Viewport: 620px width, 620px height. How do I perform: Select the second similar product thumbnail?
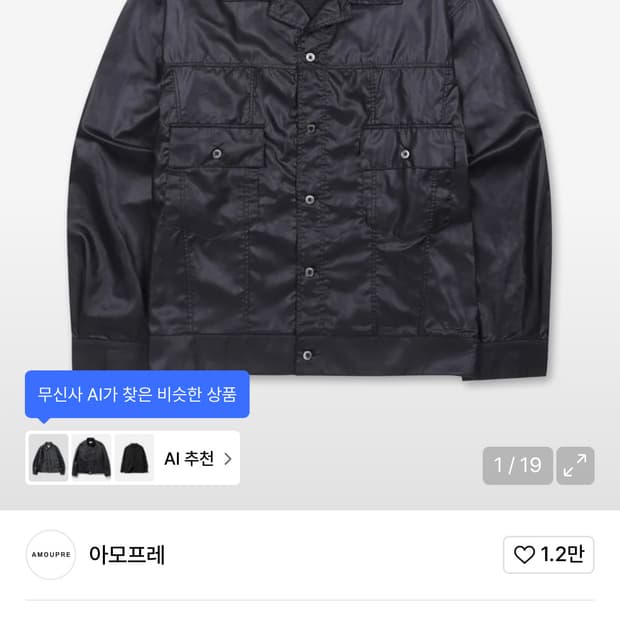tap(92, 459)
